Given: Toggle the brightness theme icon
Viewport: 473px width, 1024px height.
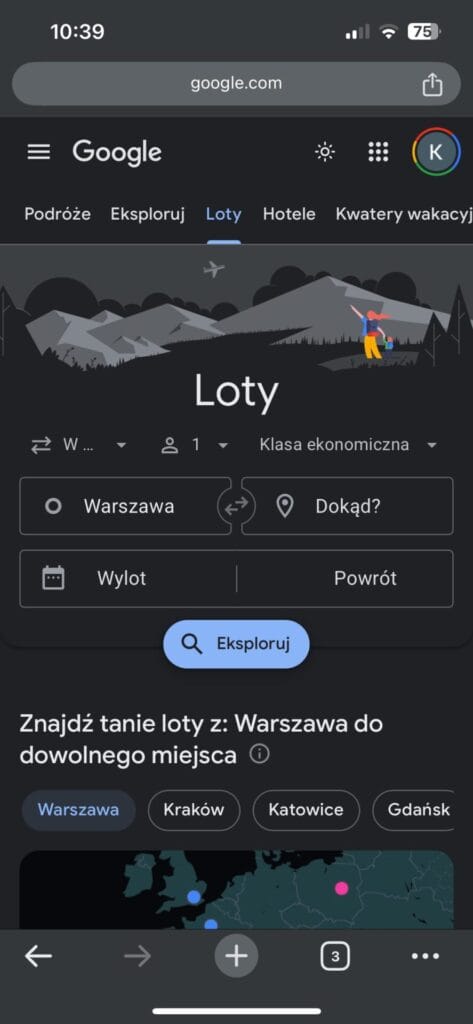Looking at the screenshot, I should [x=325, y=152].
